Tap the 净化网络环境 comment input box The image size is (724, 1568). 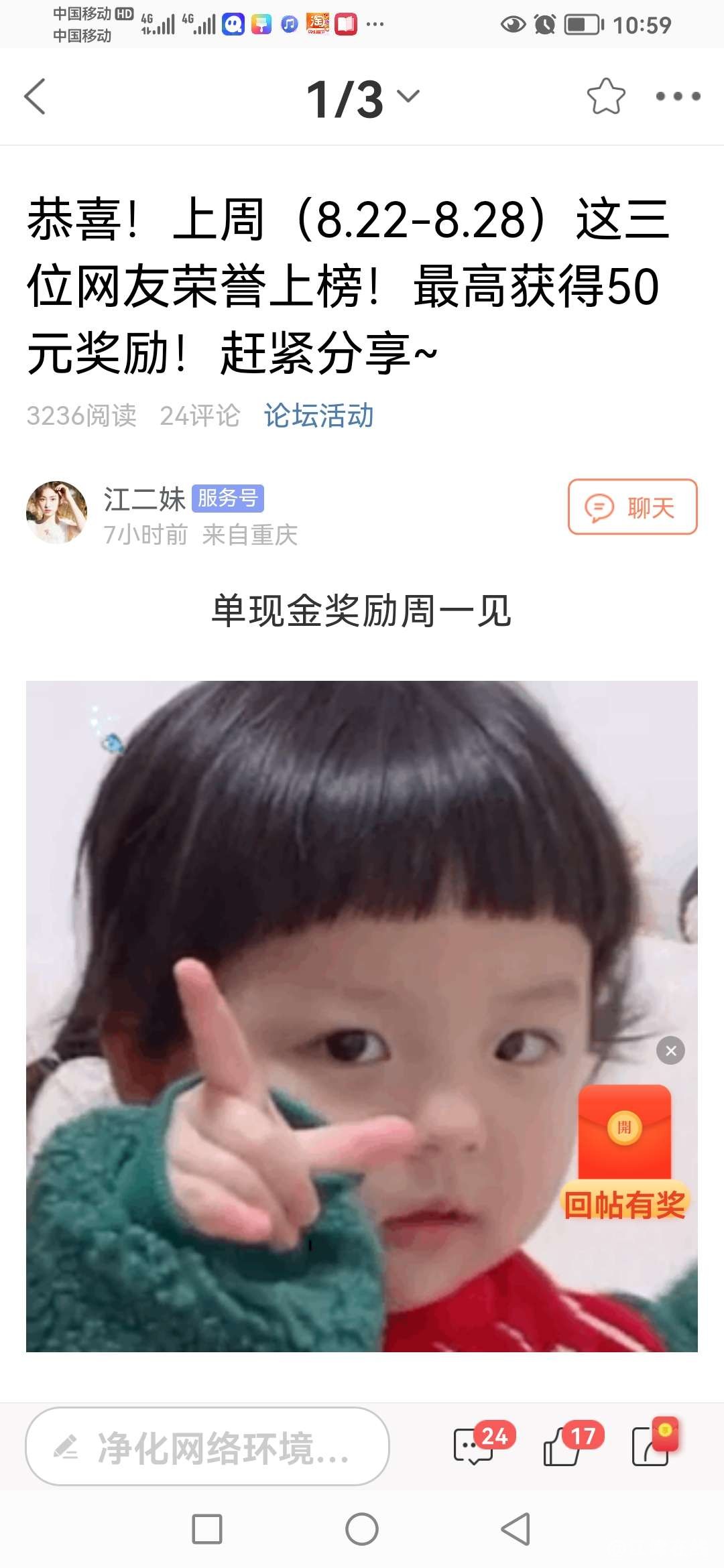pyautogui.click(x=207, y=1447)
